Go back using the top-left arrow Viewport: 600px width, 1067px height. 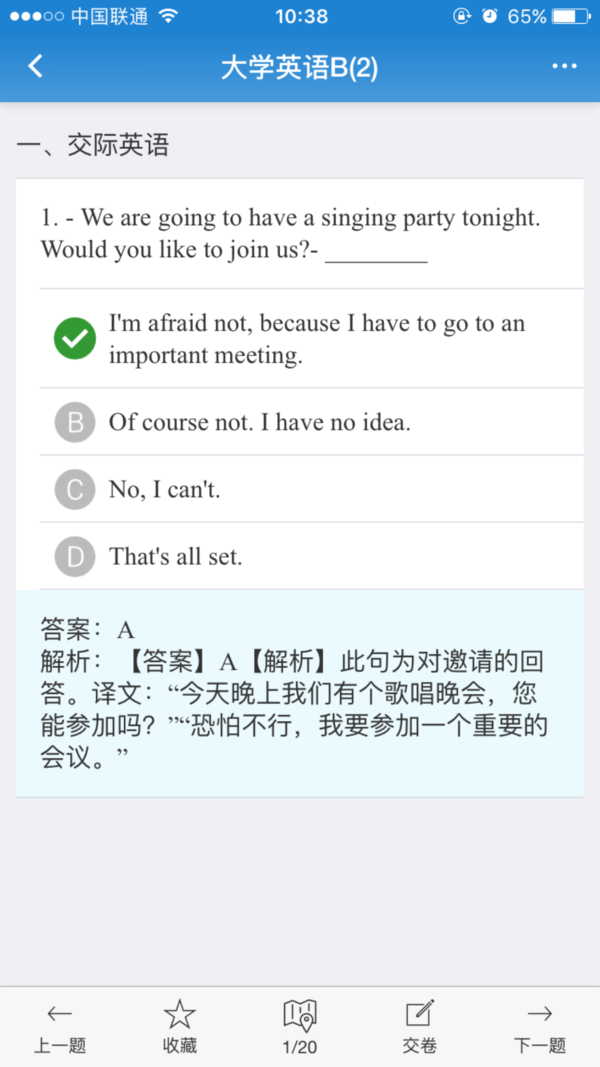[35, 67]
